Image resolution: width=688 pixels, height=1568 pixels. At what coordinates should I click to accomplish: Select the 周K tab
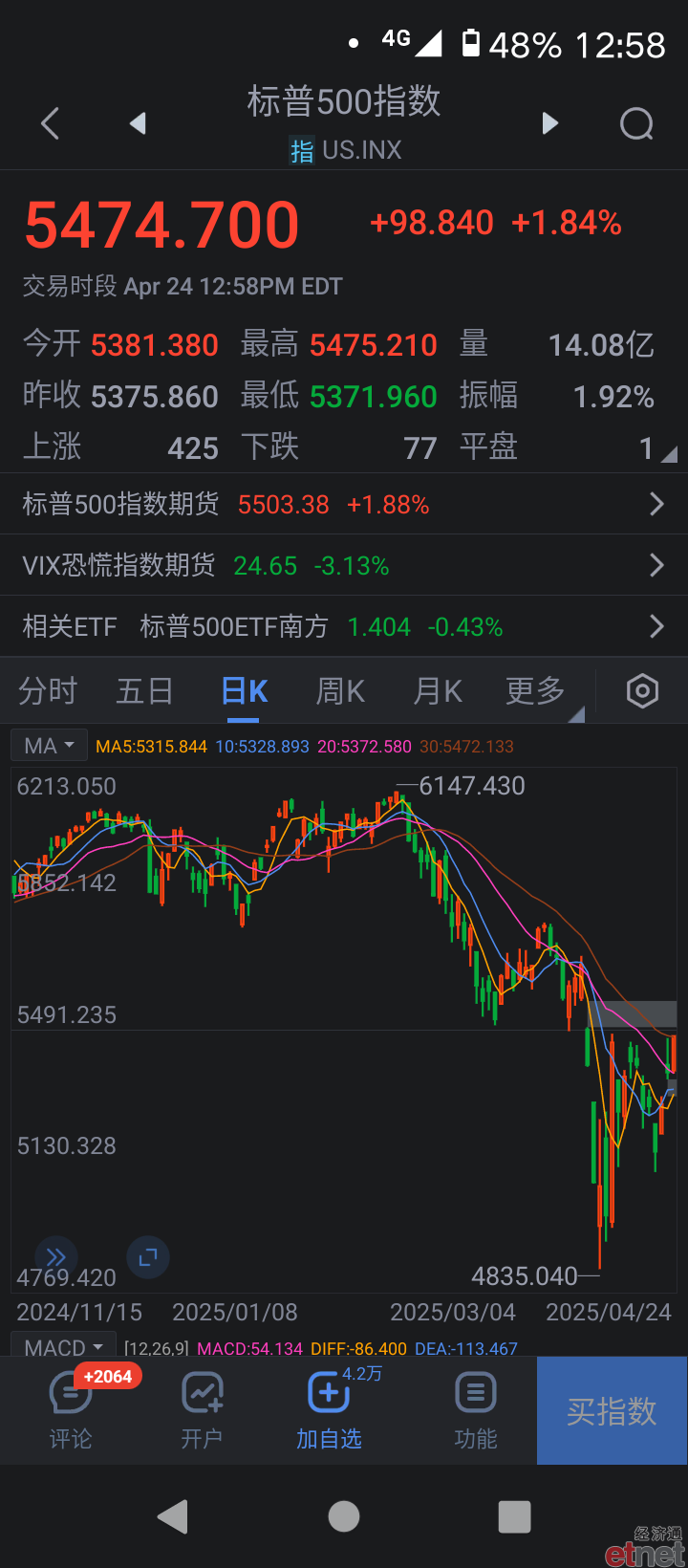pos(341,690)
